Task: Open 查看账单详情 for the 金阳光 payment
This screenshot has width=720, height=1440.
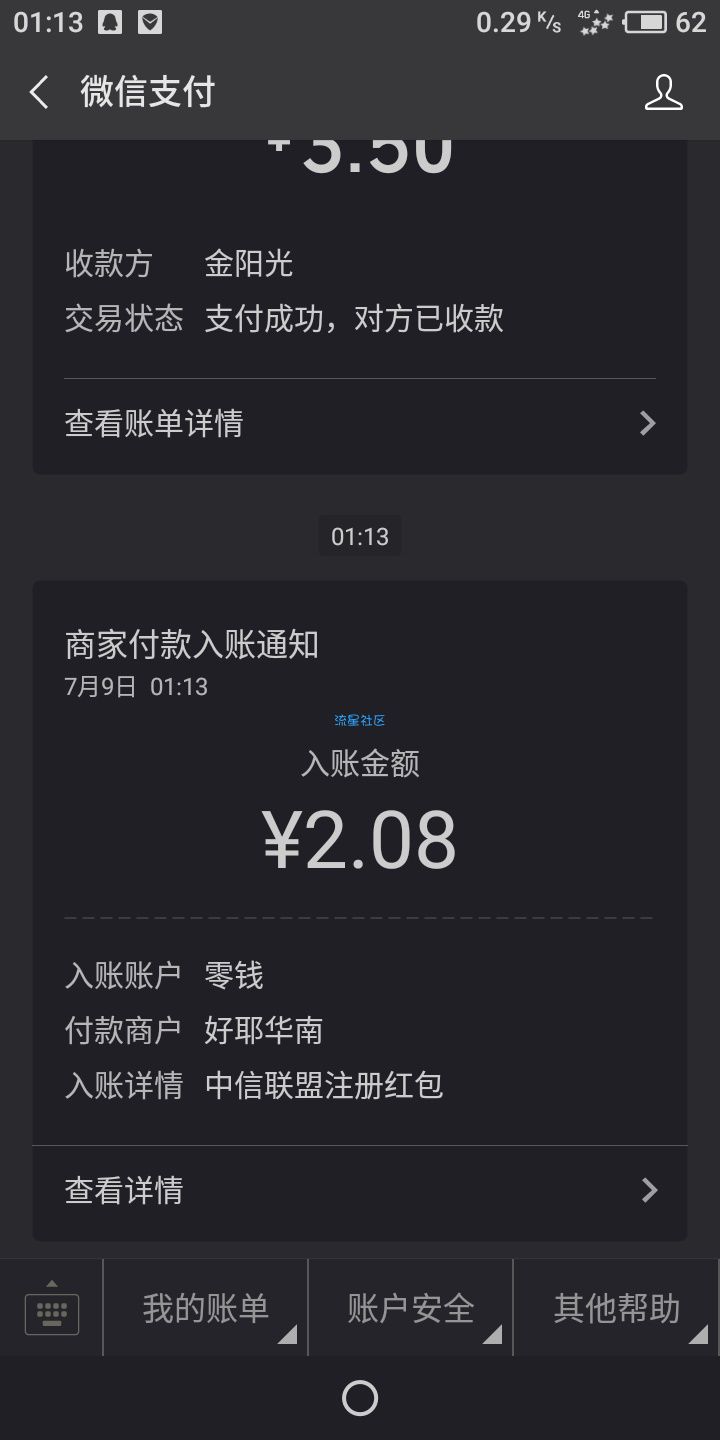Action: point(360,424)
